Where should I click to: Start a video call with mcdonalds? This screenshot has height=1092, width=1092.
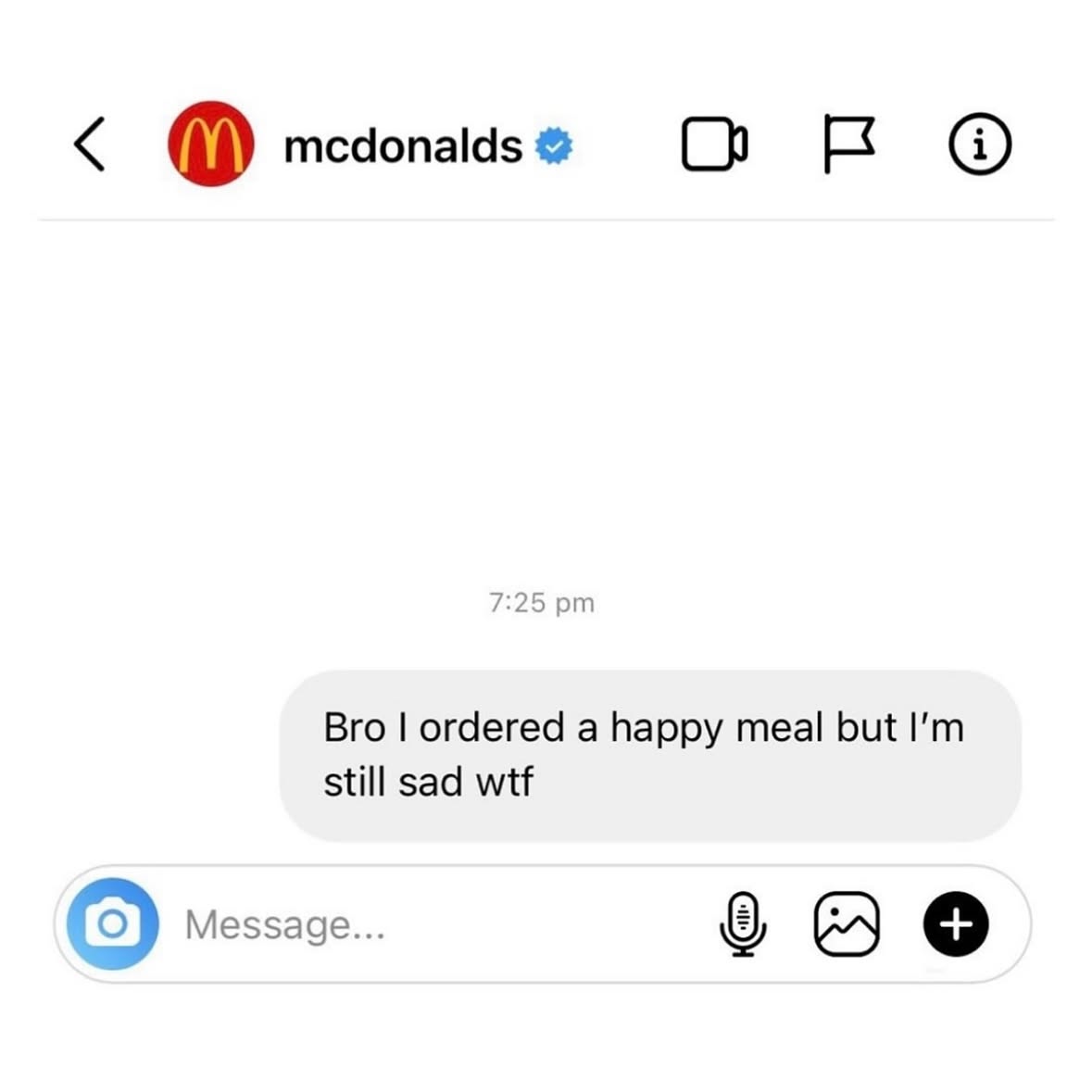714,144
